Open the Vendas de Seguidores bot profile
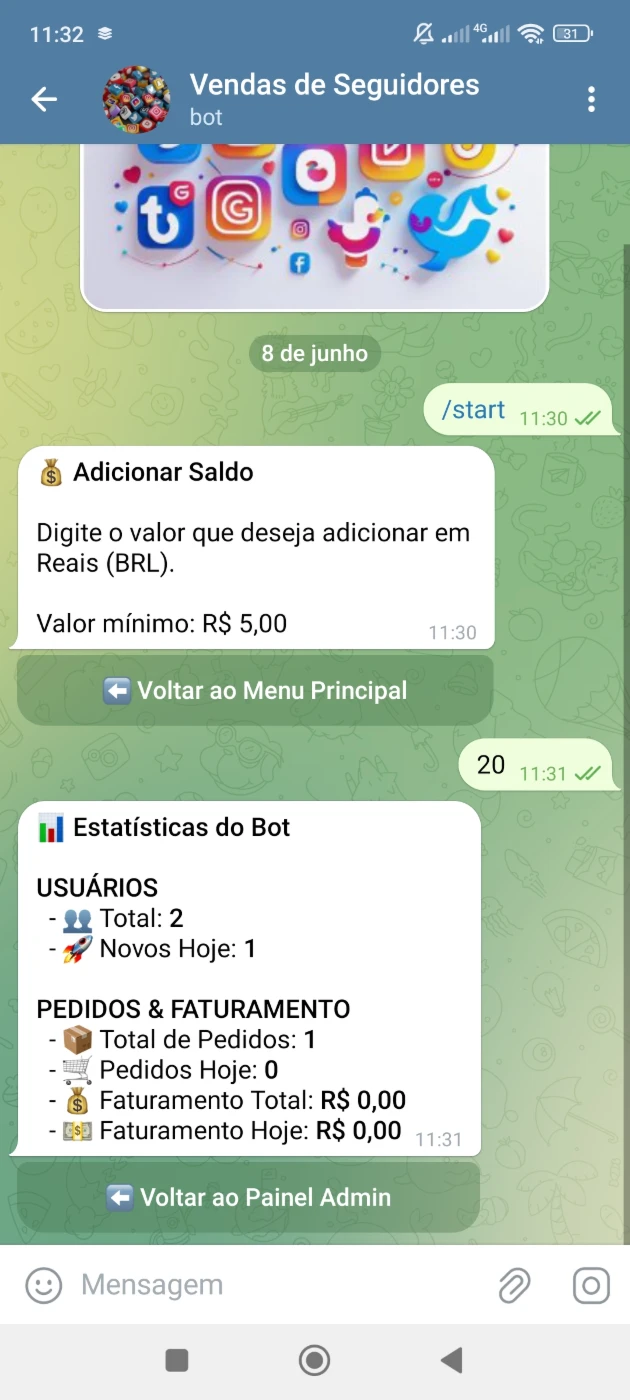The height and width of the screenshot is (1400, 630). tap(334, 98)
